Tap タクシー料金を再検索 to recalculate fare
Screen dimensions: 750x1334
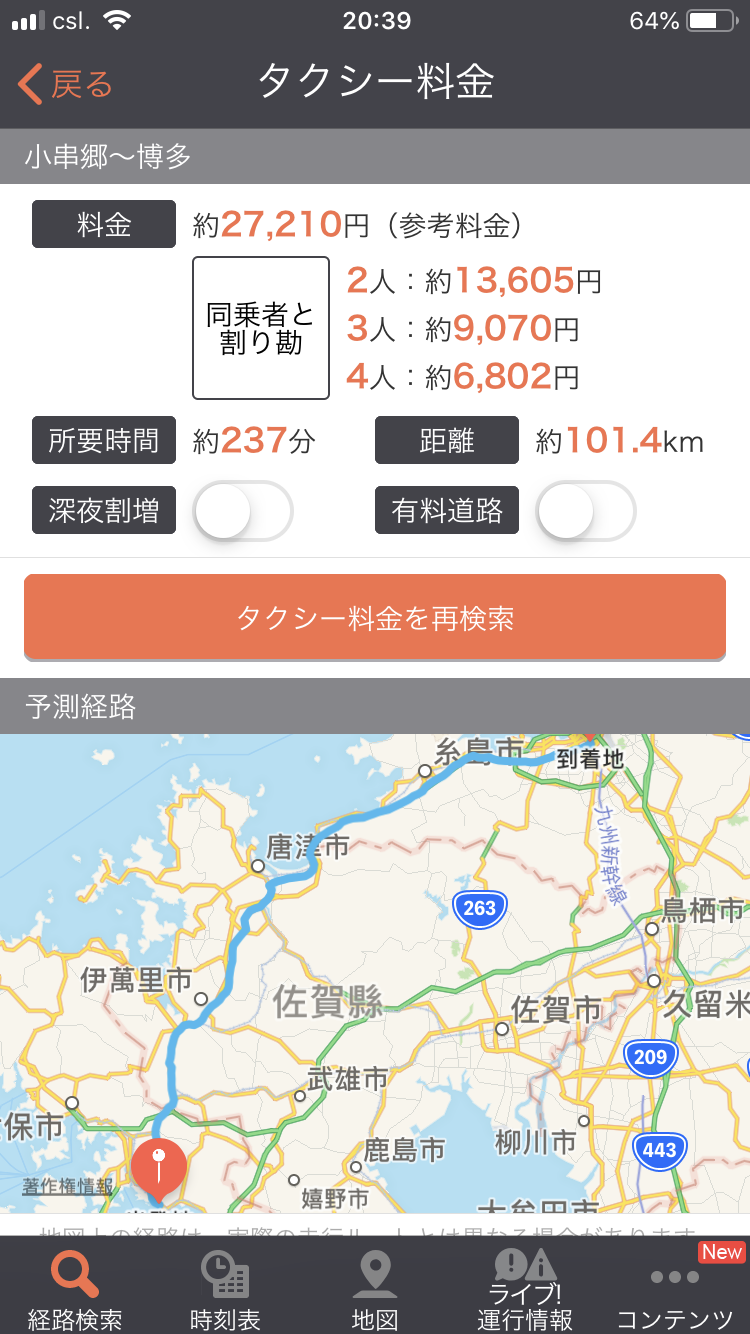(x=375, y=618)
